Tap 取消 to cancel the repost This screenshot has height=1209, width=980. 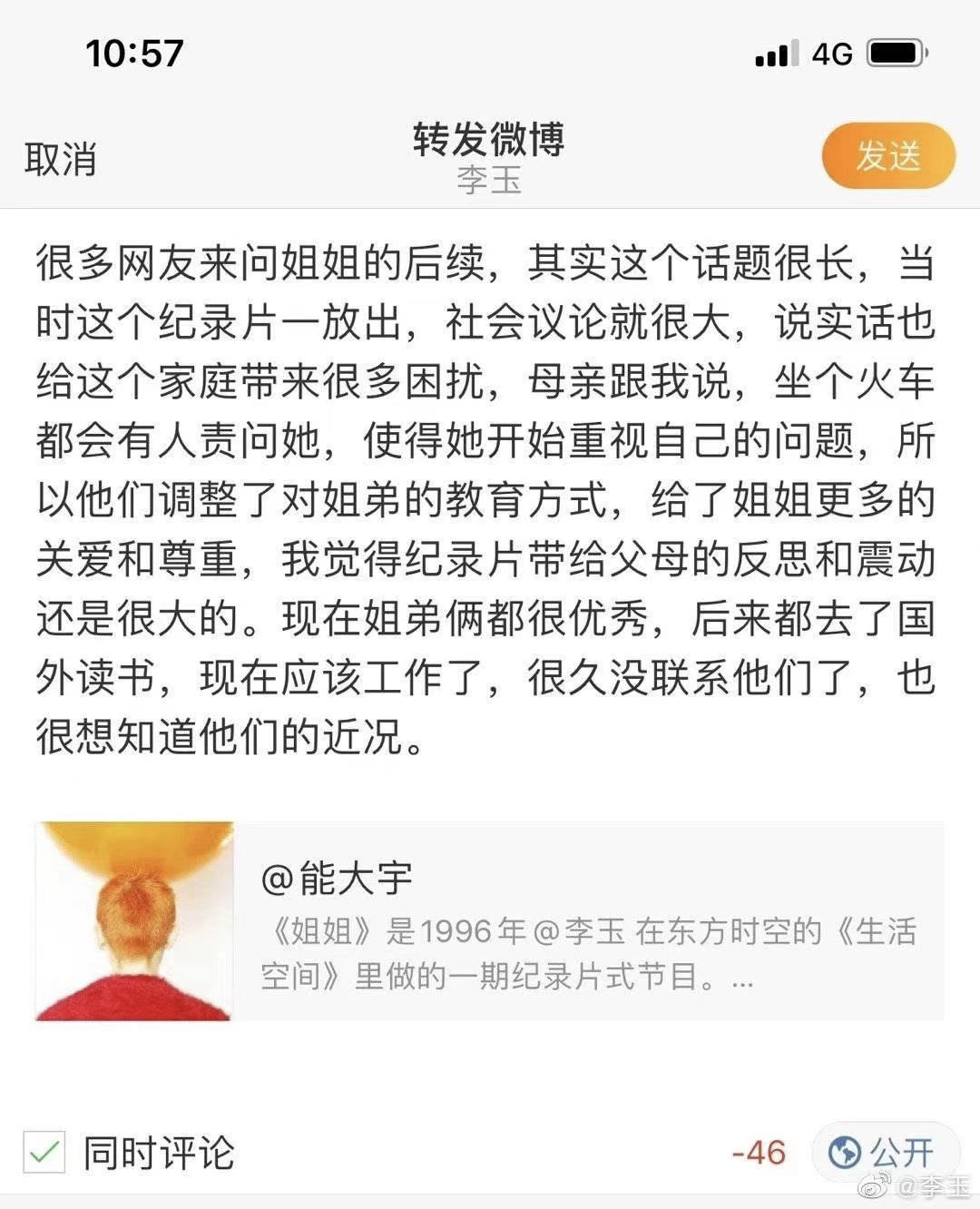61,160
